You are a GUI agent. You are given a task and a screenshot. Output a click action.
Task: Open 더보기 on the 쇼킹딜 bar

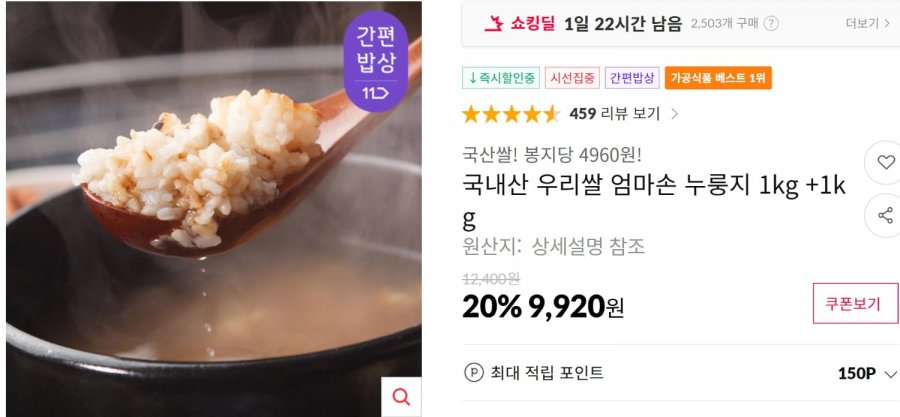point(868,23)
